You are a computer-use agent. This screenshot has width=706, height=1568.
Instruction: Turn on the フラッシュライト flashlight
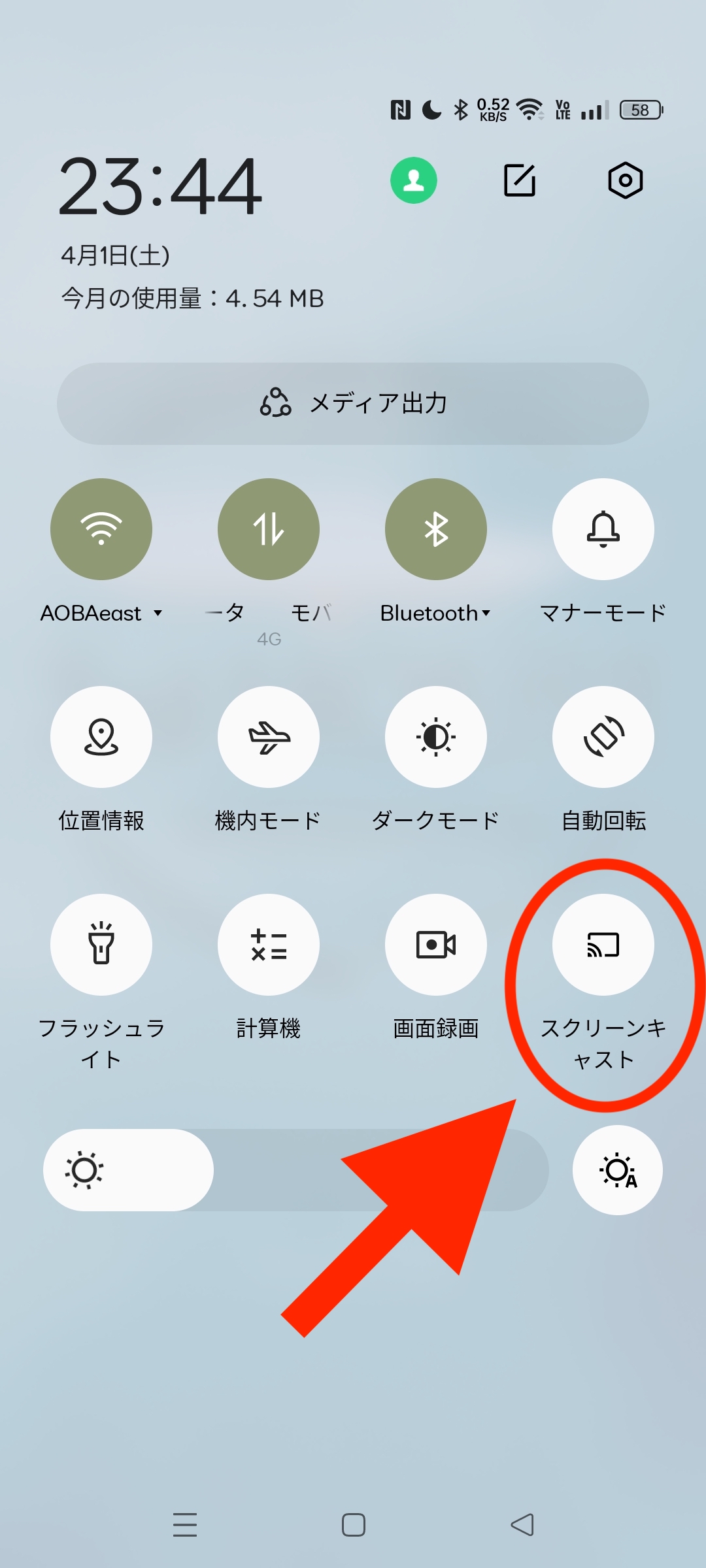[101, 945]
